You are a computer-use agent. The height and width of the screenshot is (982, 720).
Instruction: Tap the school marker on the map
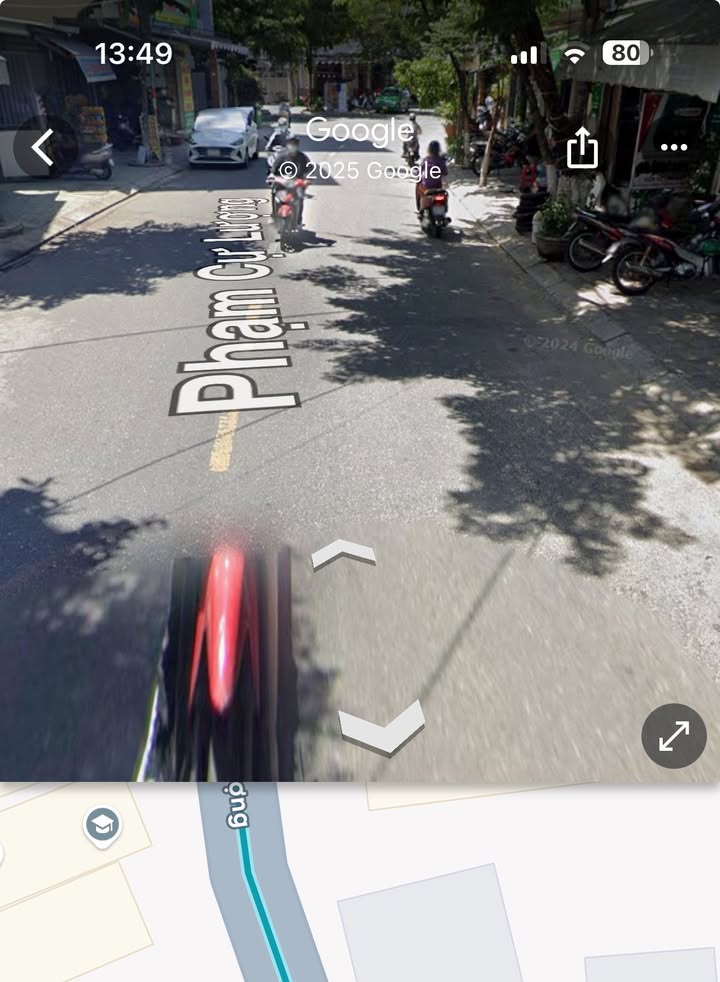pos(102,826)
